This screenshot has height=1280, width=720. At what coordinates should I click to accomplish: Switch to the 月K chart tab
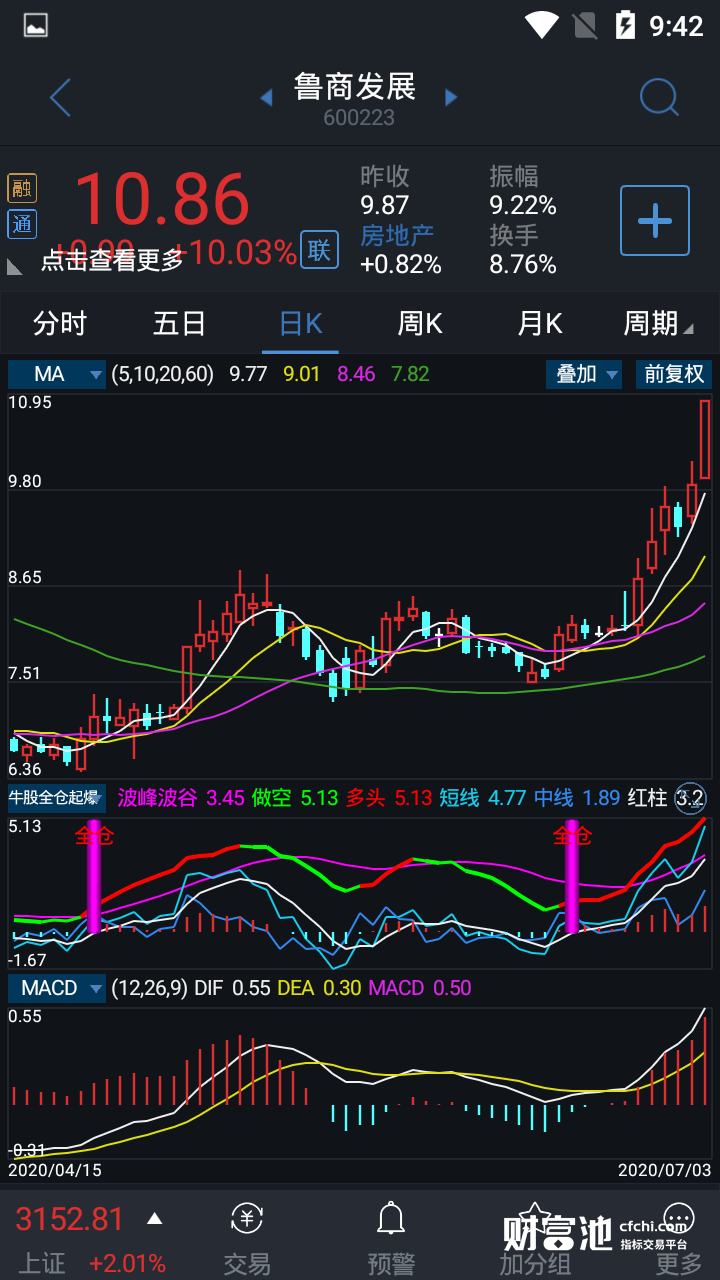pyautogui.click(x=540, y=324)
